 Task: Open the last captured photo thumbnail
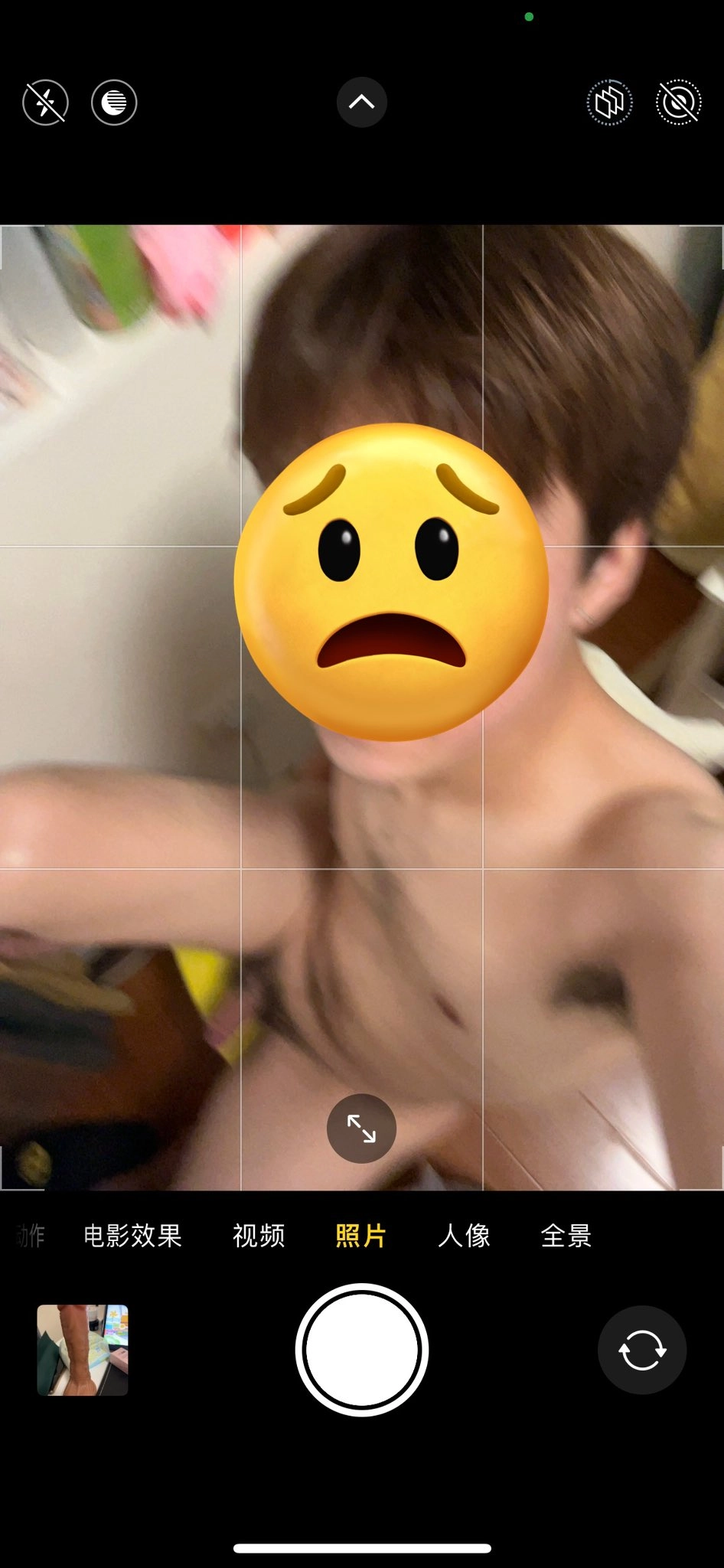(x=83, y=1350)
